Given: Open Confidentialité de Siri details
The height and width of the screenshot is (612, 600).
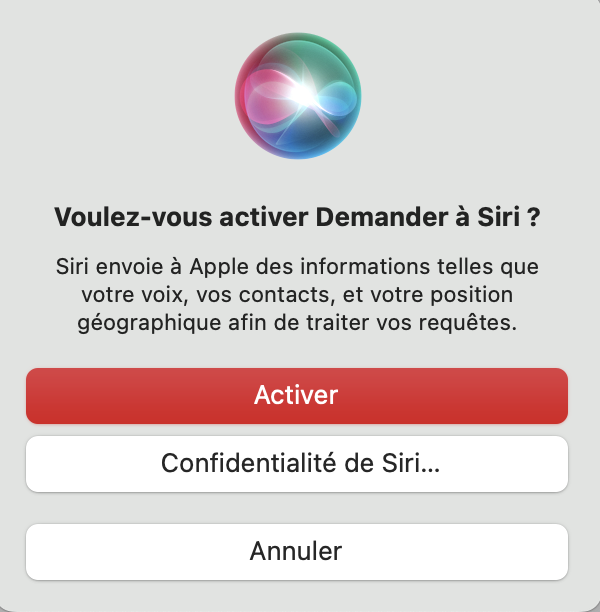Looking at the screenshot, I should (297, 463).
